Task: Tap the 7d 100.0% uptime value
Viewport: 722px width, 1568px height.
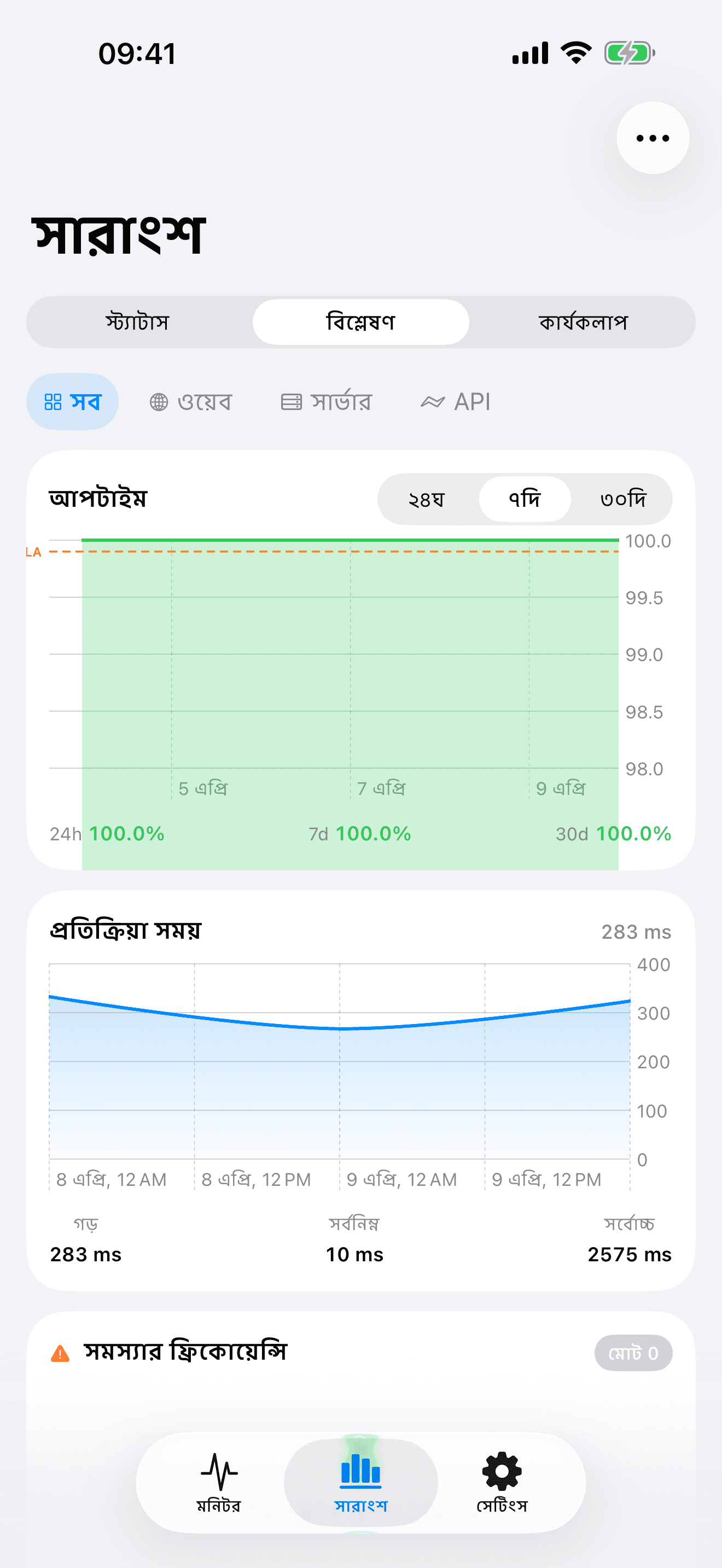Action: tap(360, 833)
